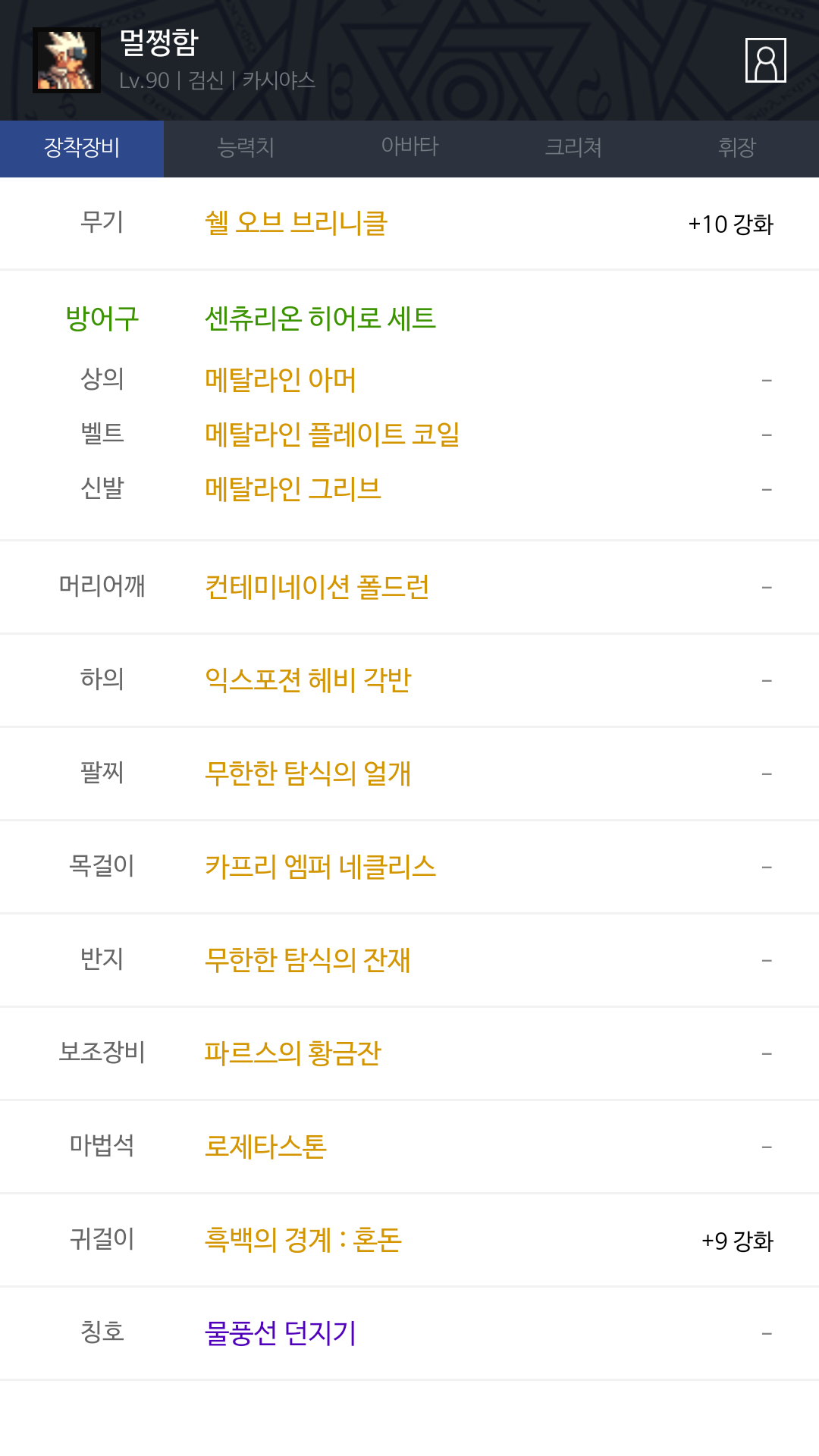View ring 무한한 탐식의 잔재

point(308,960)
